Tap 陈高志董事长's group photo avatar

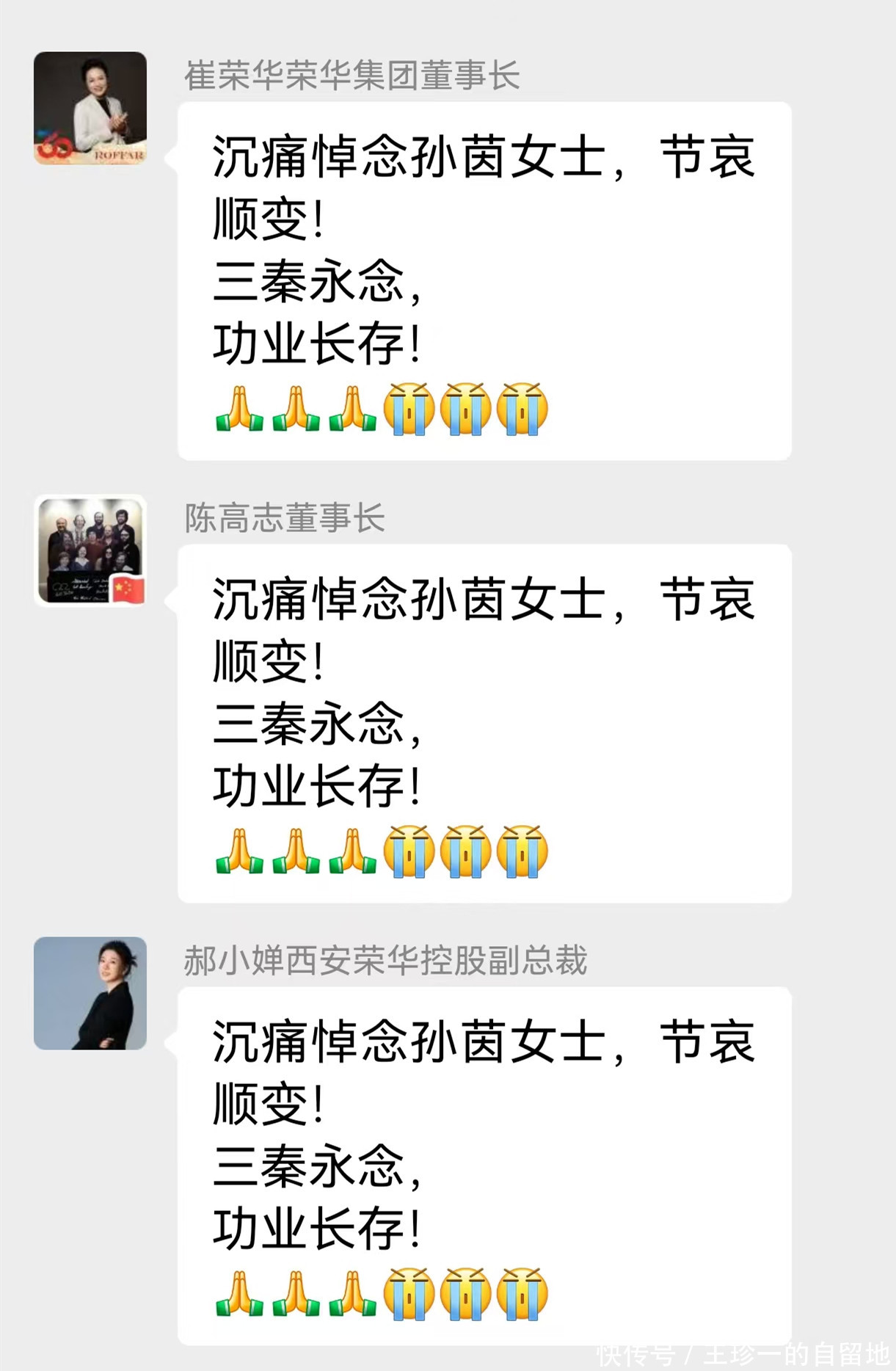[x=90, y=550]
